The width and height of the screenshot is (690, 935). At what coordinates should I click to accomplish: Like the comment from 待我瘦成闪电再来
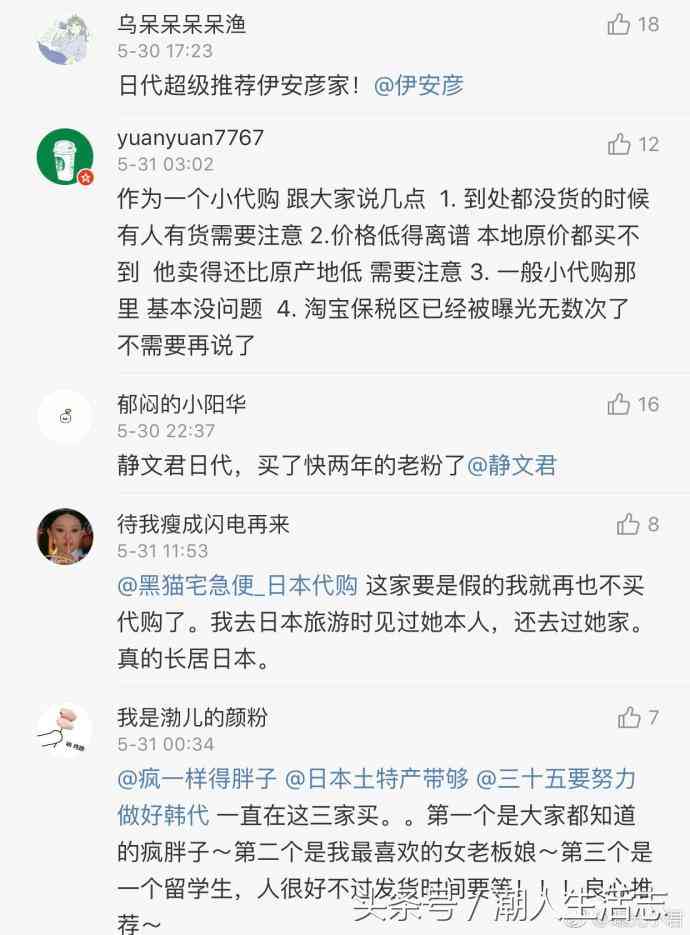coord(628,524)
